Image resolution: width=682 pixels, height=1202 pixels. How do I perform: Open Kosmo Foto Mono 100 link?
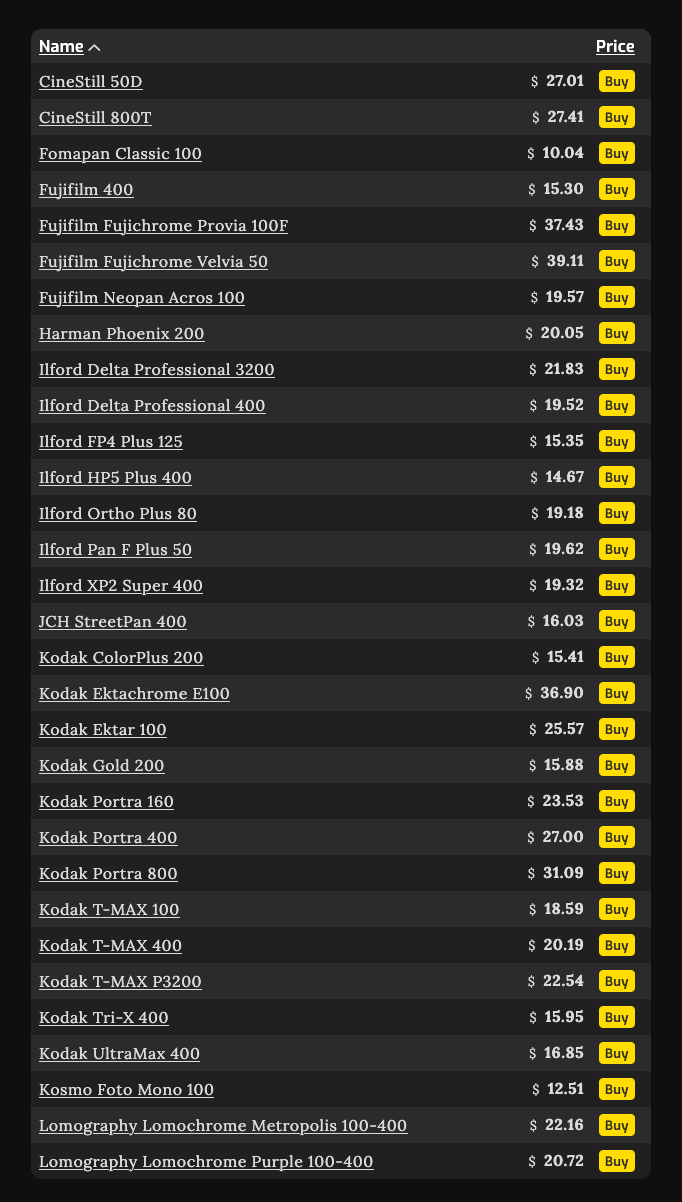(x=126, y=1089)
